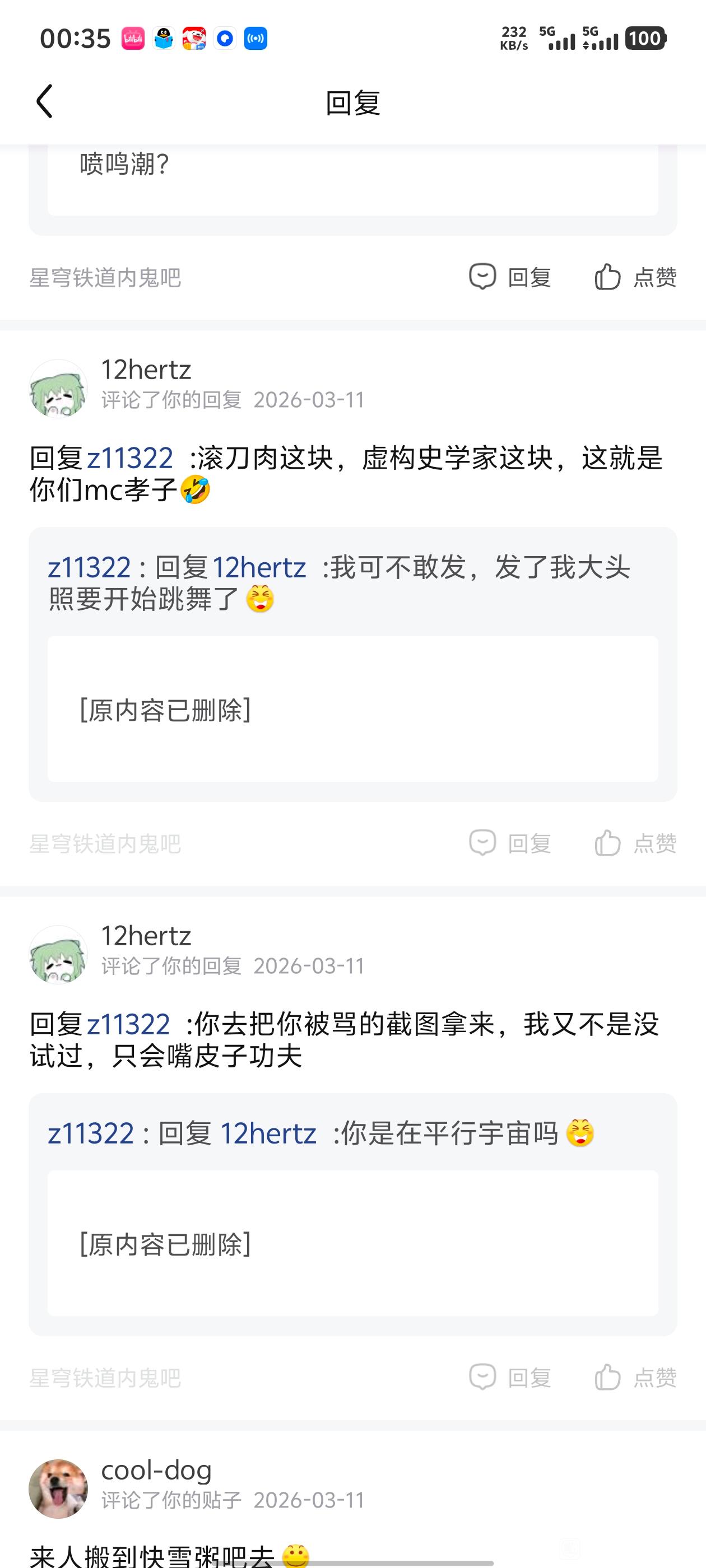View cool-dog's profile avatar

(58, 1488)
